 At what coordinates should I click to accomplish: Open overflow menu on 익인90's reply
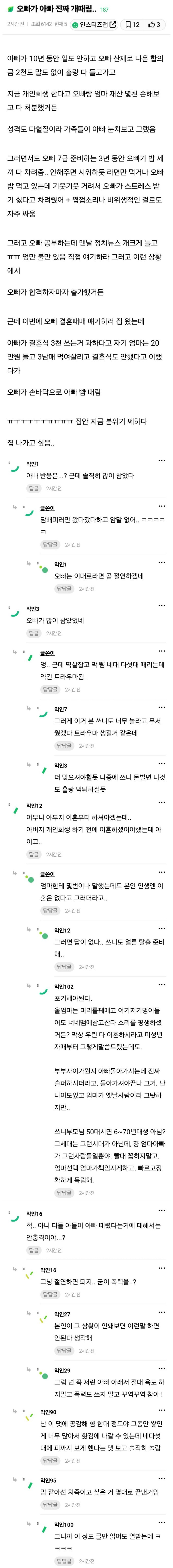click(161, 1410)
